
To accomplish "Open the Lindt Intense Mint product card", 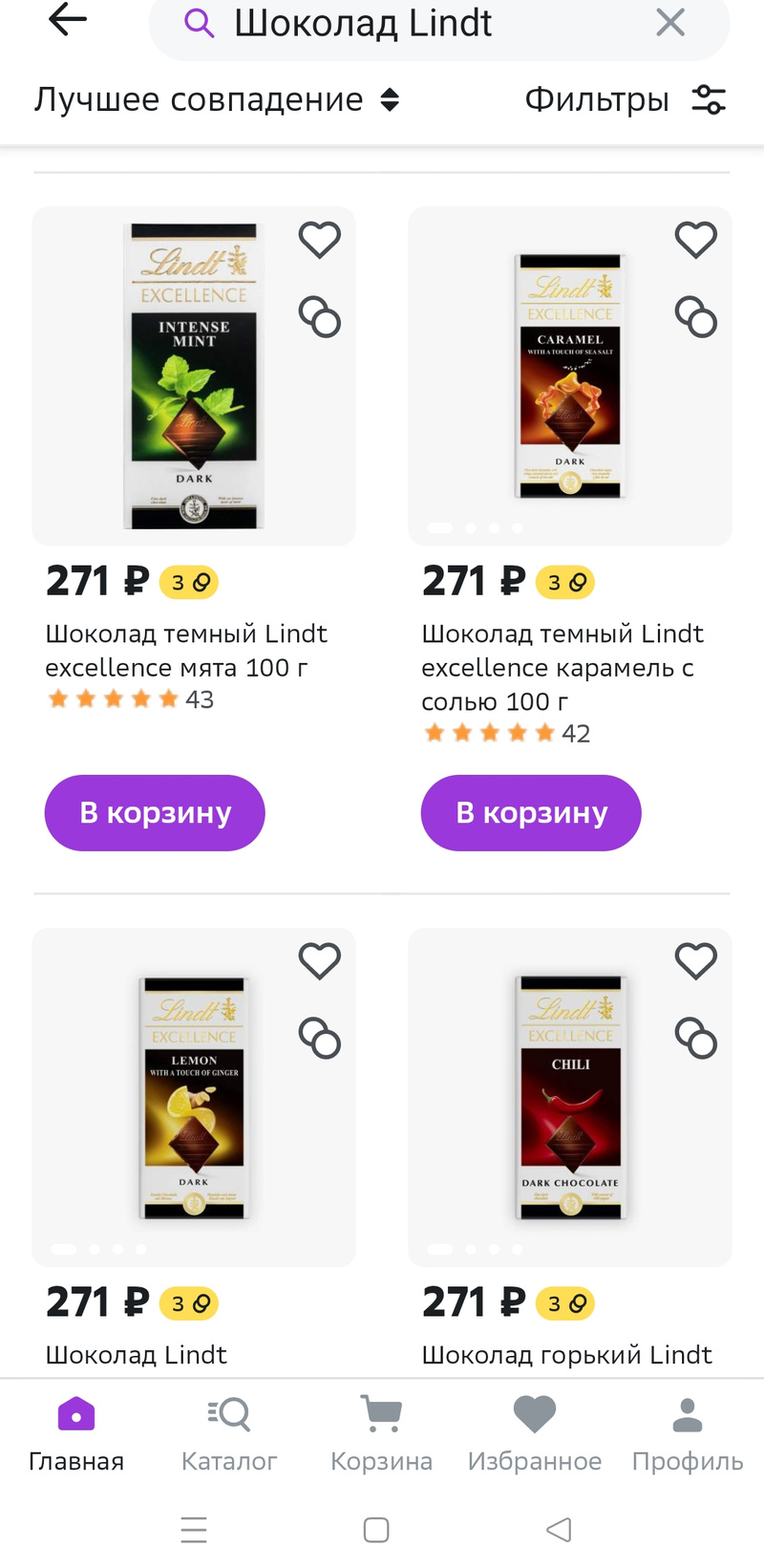I will pyautogui.click(x=194, y=376).
